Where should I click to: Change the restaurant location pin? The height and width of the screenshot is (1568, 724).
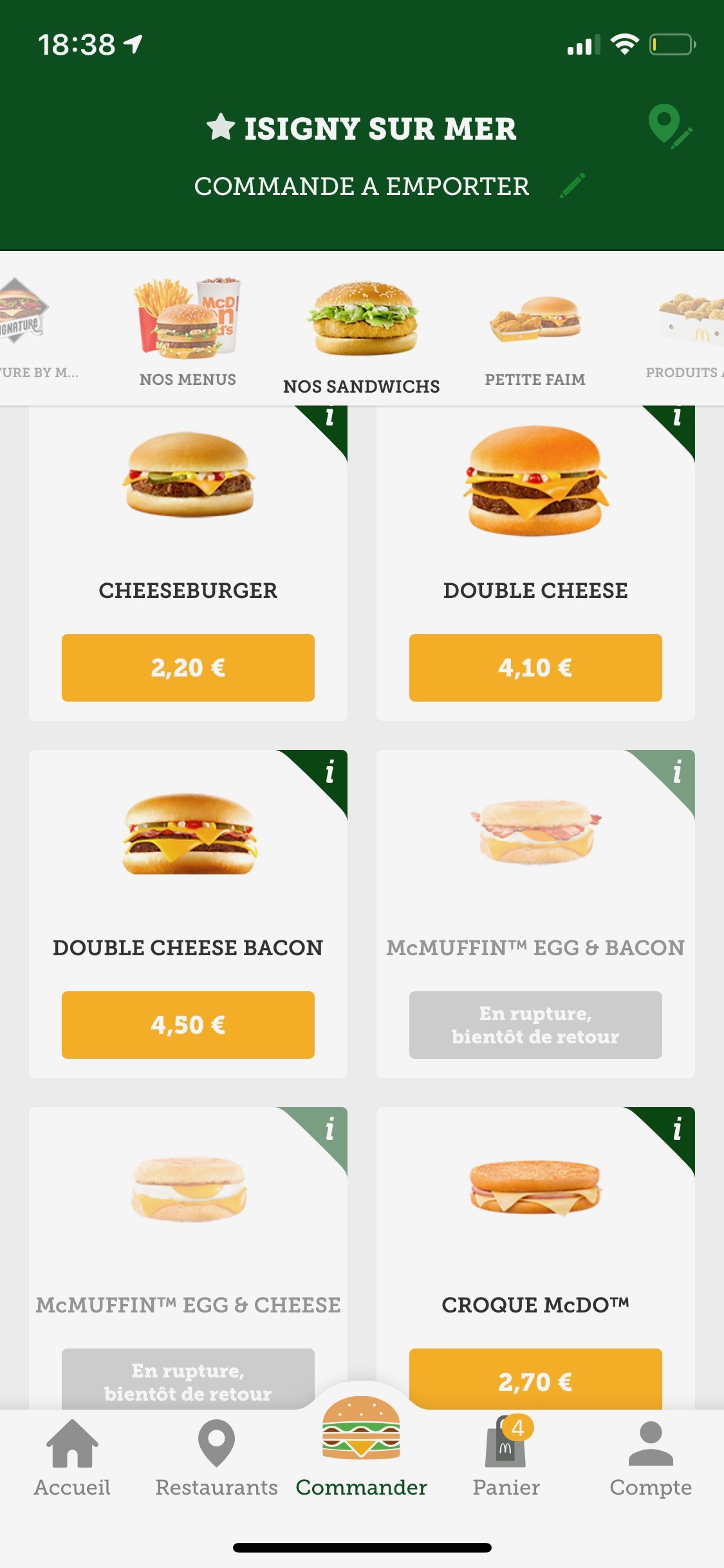[x=669, y=126]
